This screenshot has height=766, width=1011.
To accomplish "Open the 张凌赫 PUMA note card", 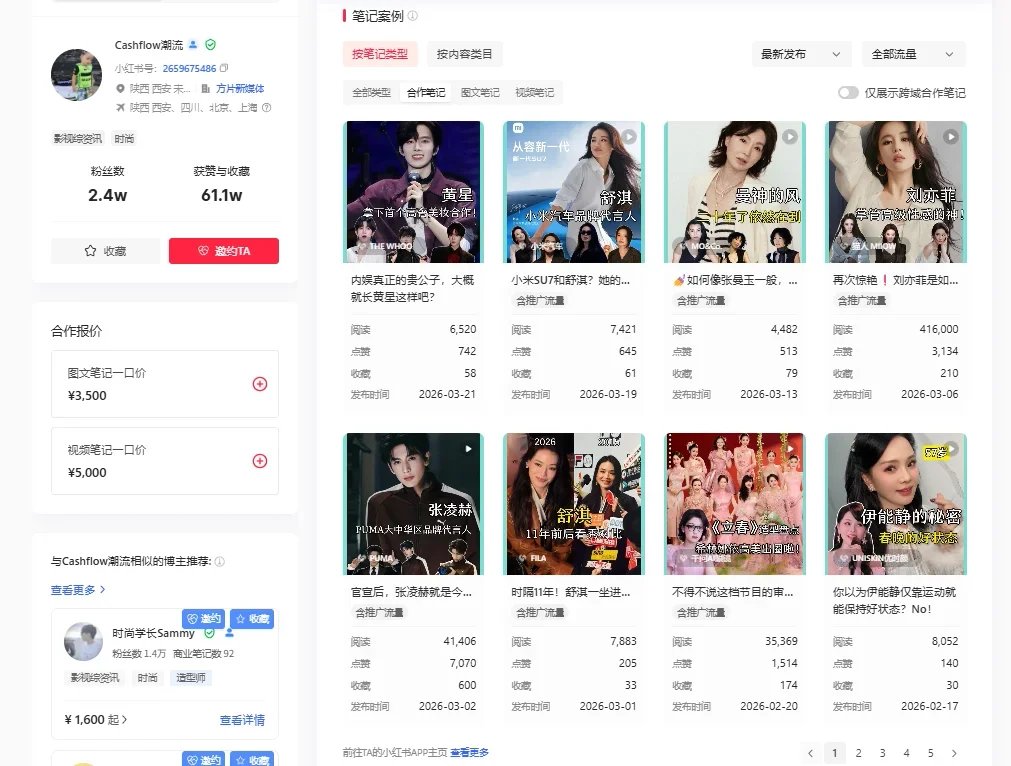I will tap(413, 503).
